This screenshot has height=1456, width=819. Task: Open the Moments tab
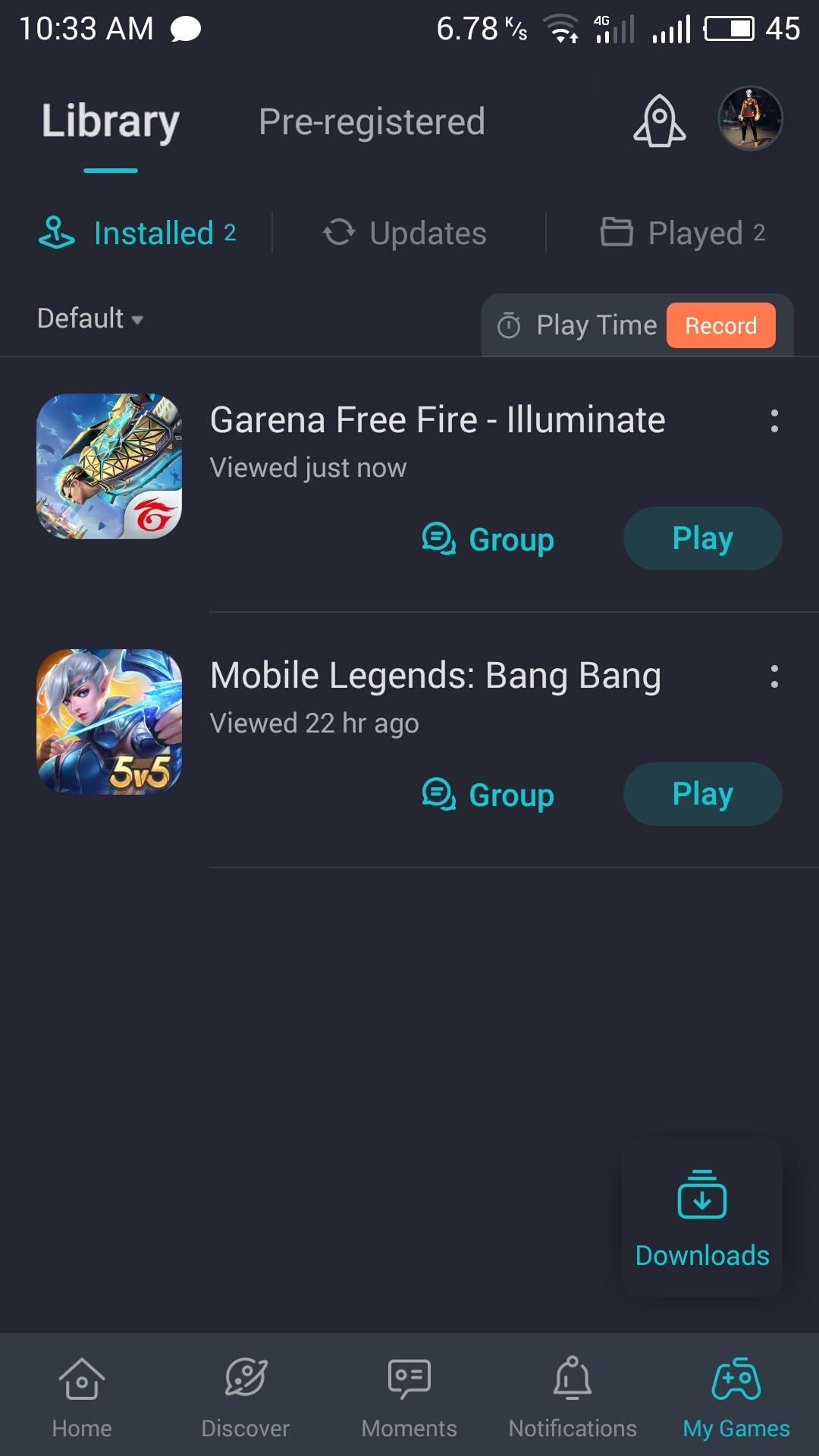[409, 1397]
